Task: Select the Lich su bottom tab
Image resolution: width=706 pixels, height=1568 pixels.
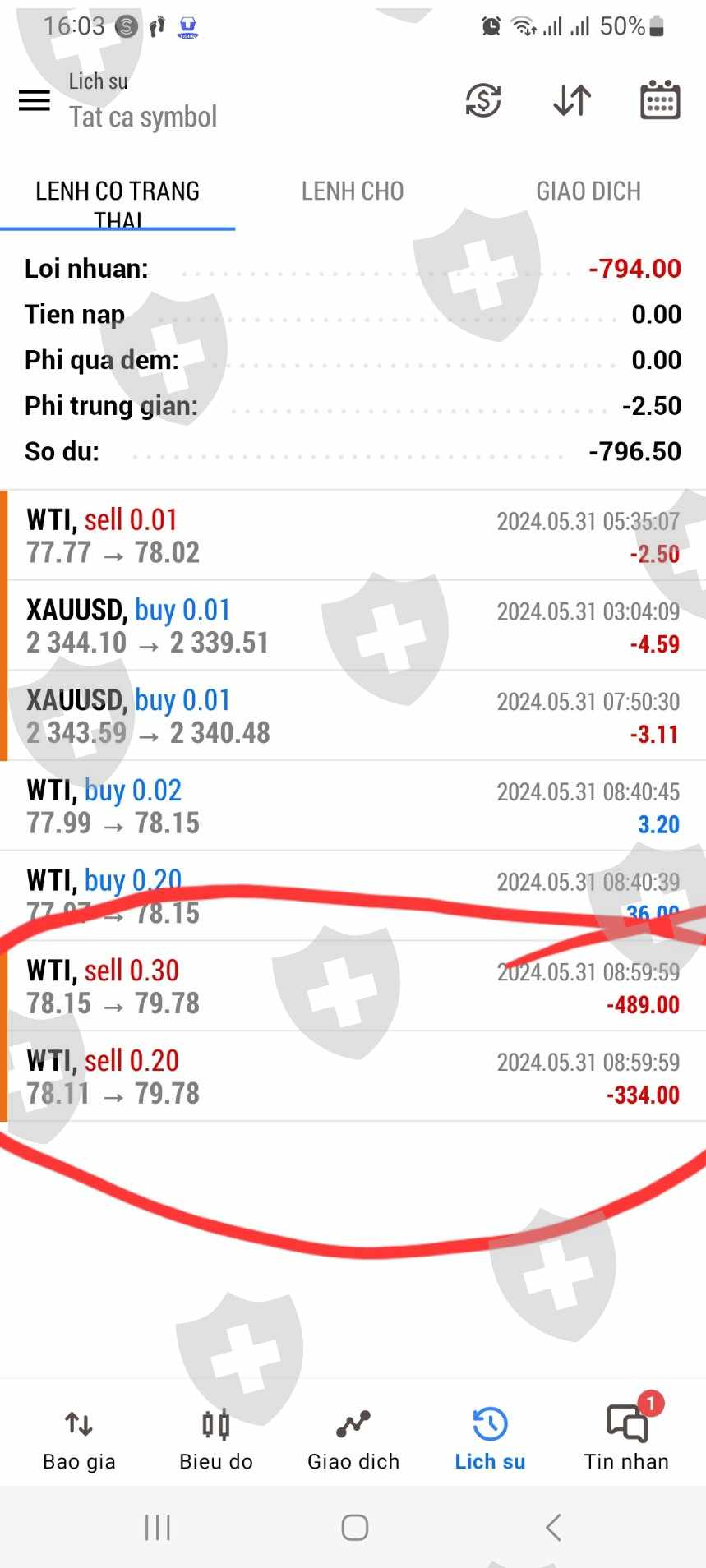Action: coord(490,1438)
